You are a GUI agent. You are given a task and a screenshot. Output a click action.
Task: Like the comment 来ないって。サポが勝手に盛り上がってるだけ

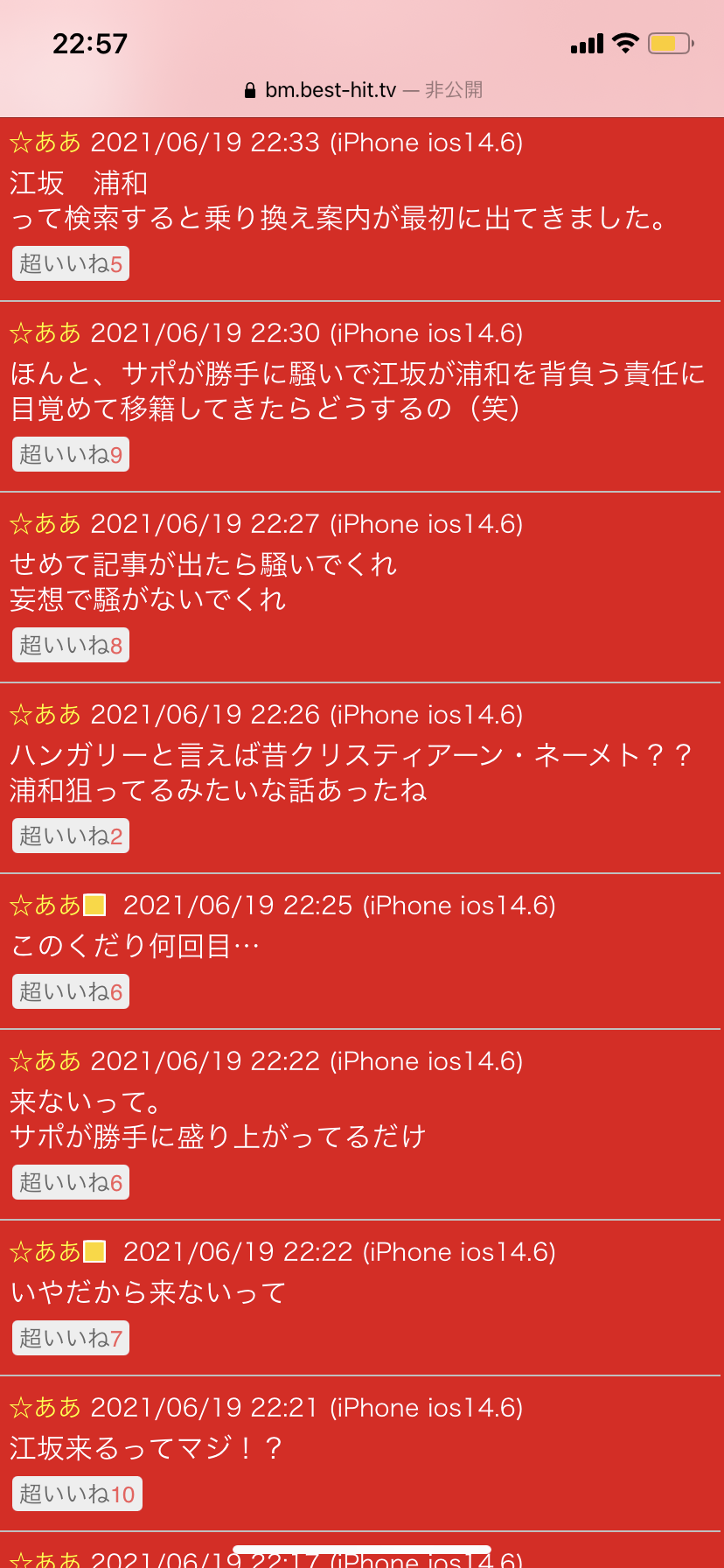tap(71, 1182)
